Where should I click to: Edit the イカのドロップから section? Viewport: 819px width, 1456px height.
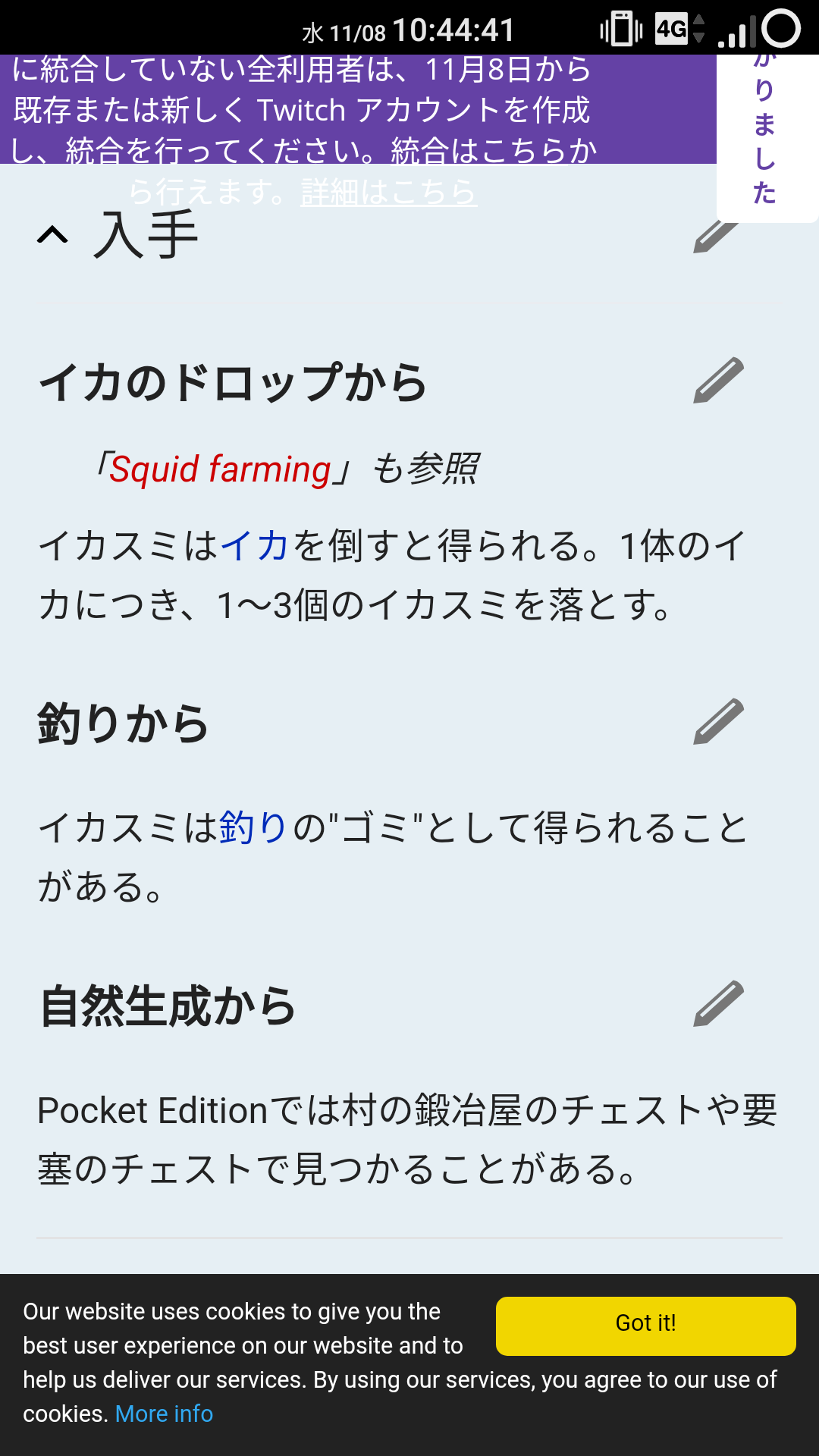718,380
